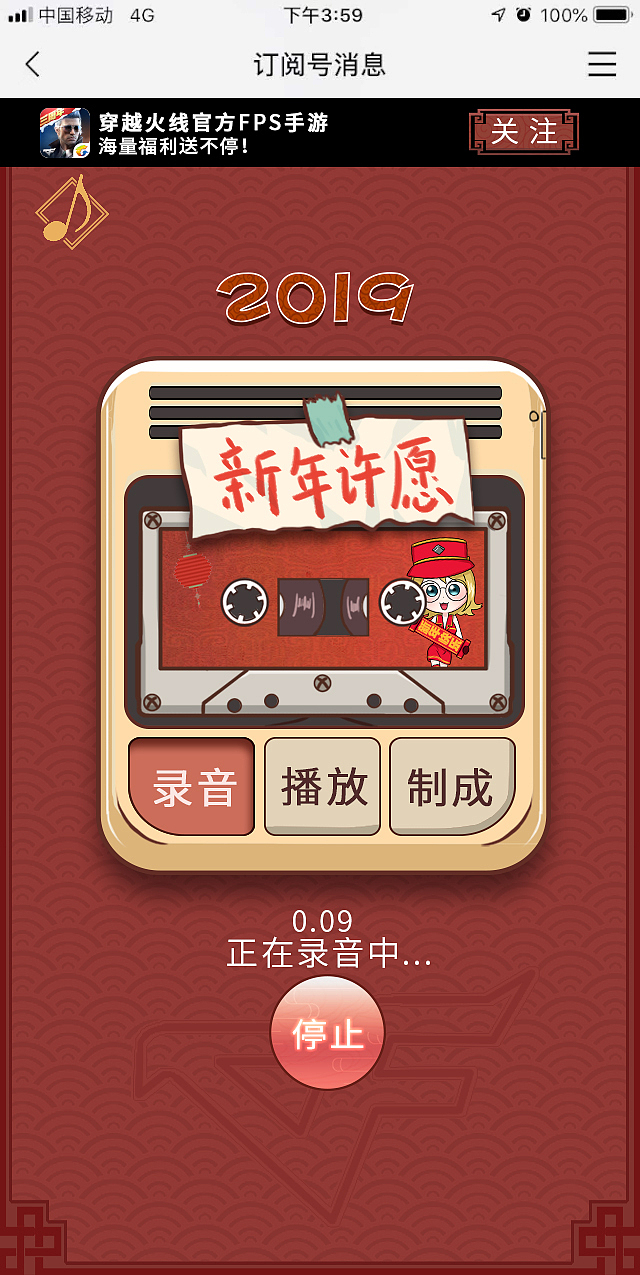Image resolution: width=640 pixels, height=1275 pixels.
Task: Stop recording with 停止
Action: [327, 1033]
